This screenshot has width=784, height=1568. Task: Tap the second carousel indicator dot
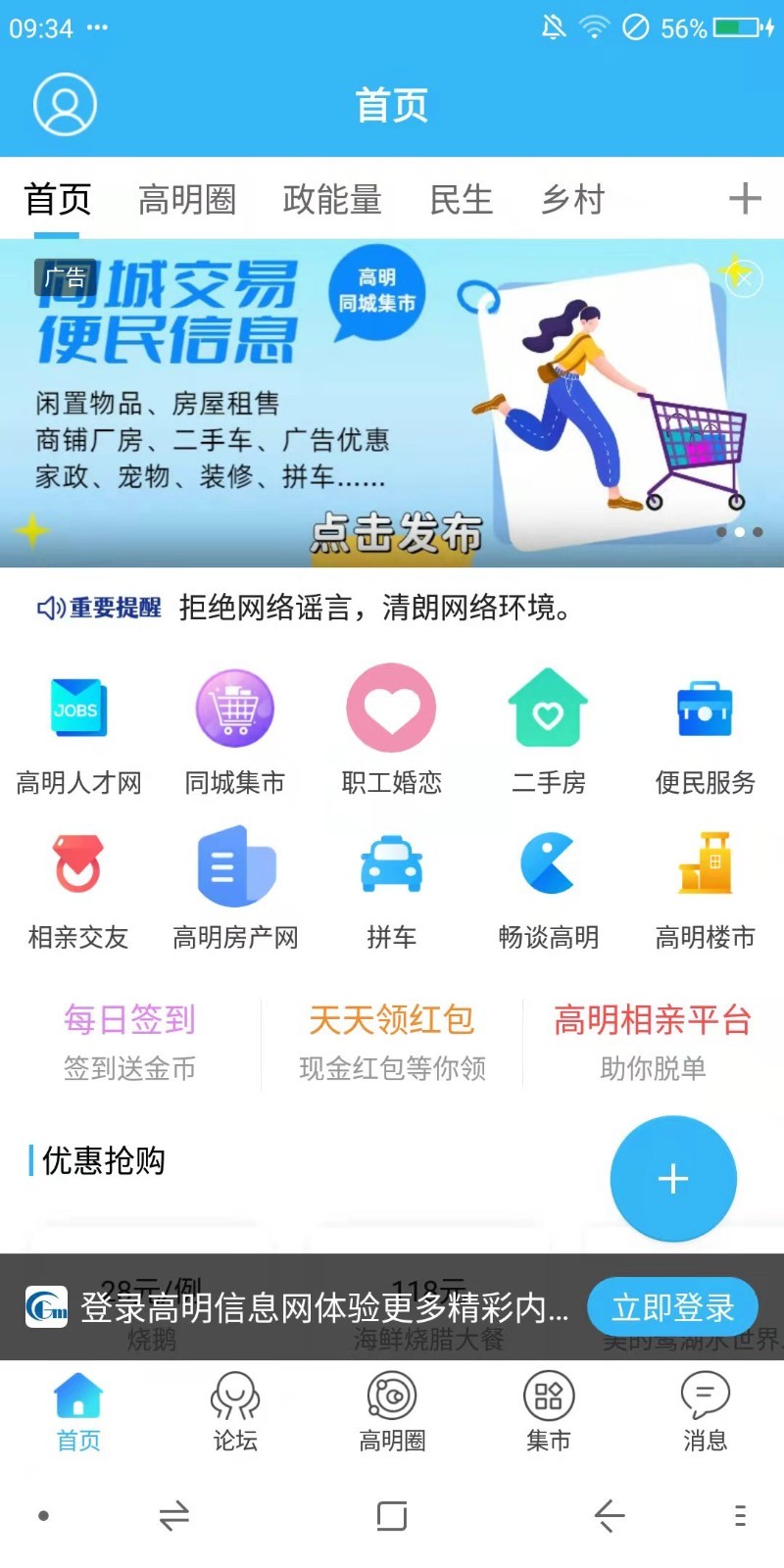[741, 532]
